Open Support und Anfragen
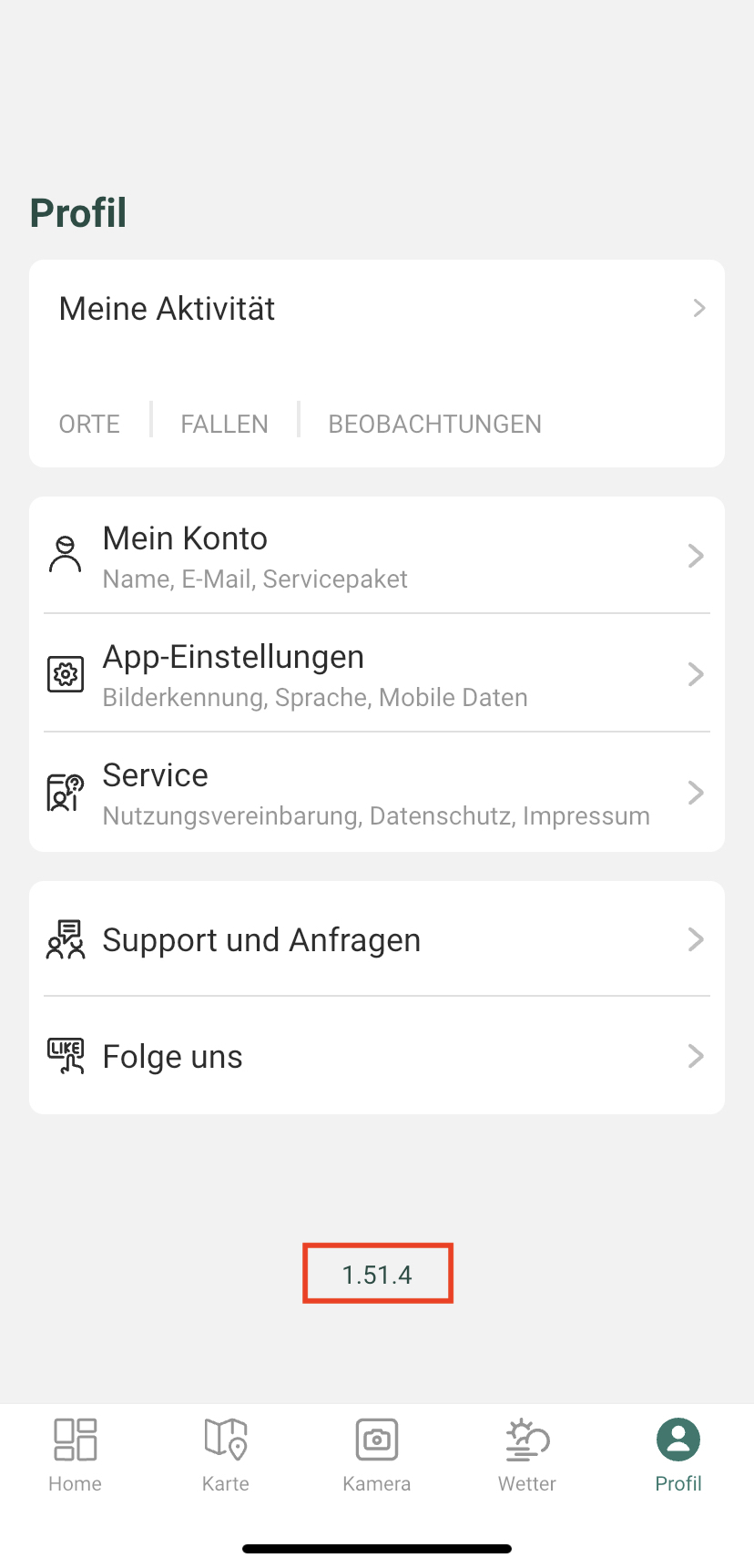The width and height of the screenshot is (754, 1568). click(377, 939)
